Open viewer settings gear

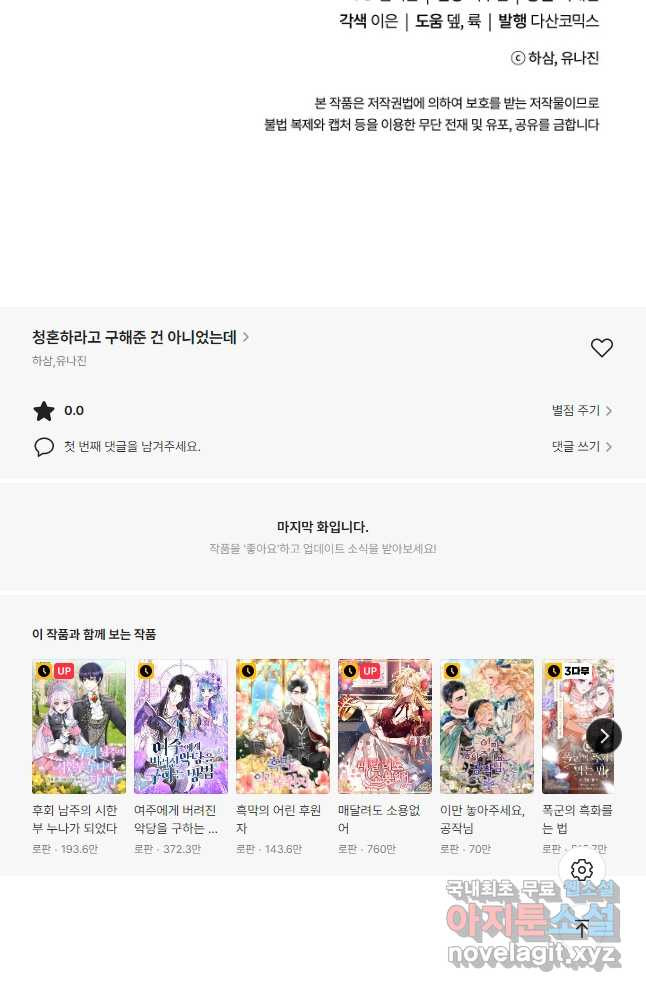[582, 870]
